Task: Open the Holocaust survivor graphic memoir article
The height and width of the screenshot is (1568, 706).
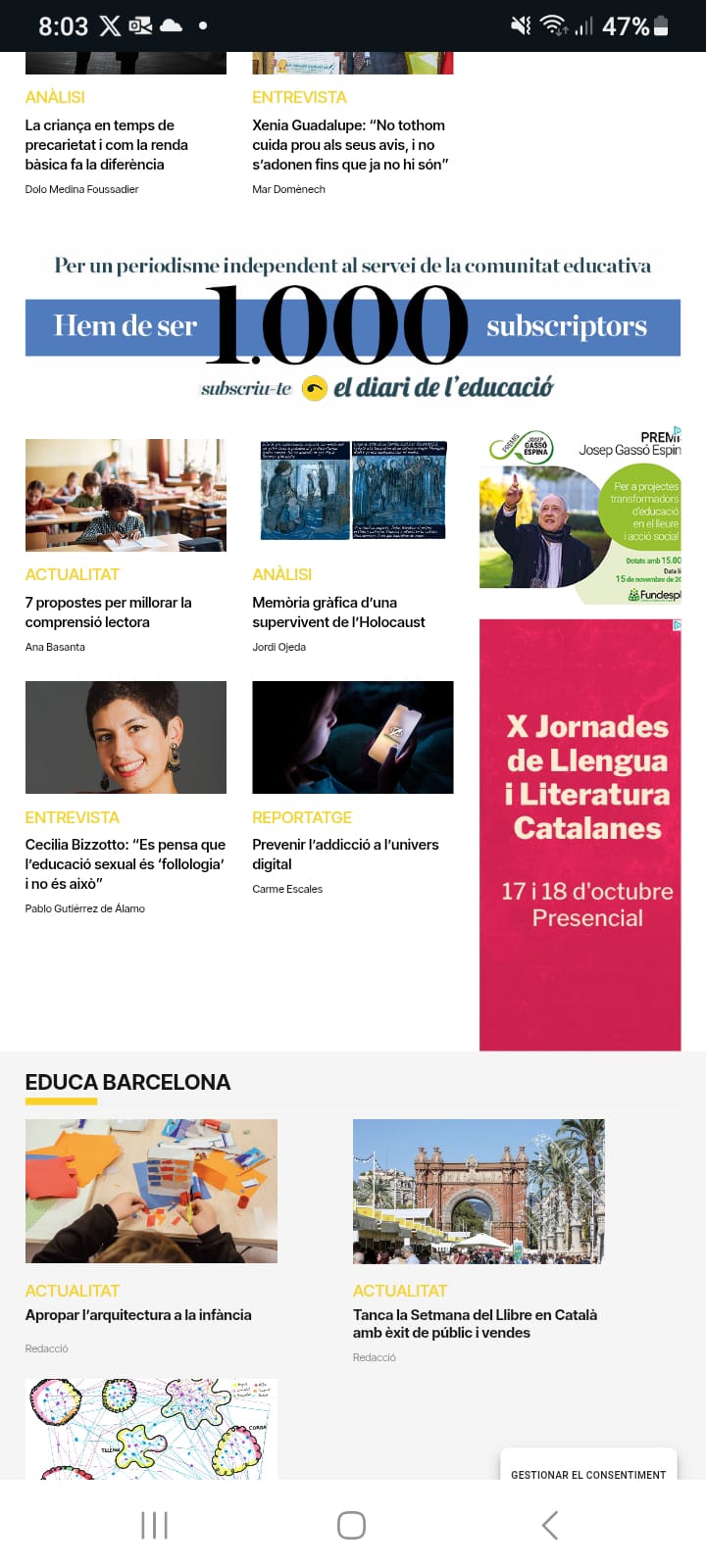Action: 338,612
